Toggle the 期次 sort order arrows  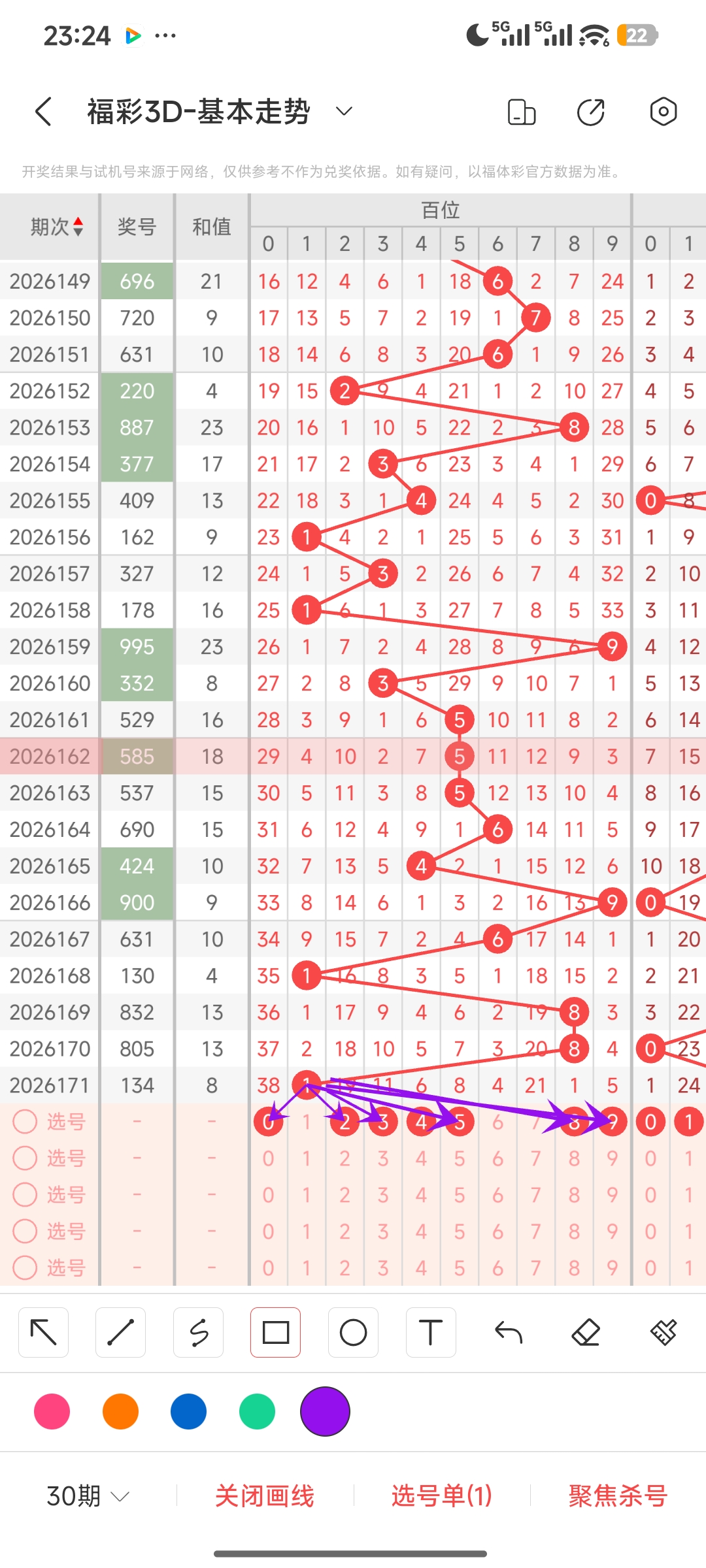click(x=78, y=227)
